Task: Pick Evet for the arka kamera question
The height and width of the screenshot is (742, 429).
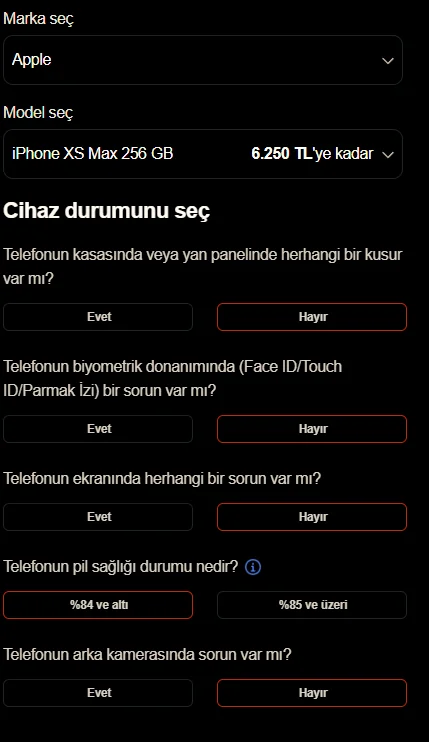Action: (98, 693)
